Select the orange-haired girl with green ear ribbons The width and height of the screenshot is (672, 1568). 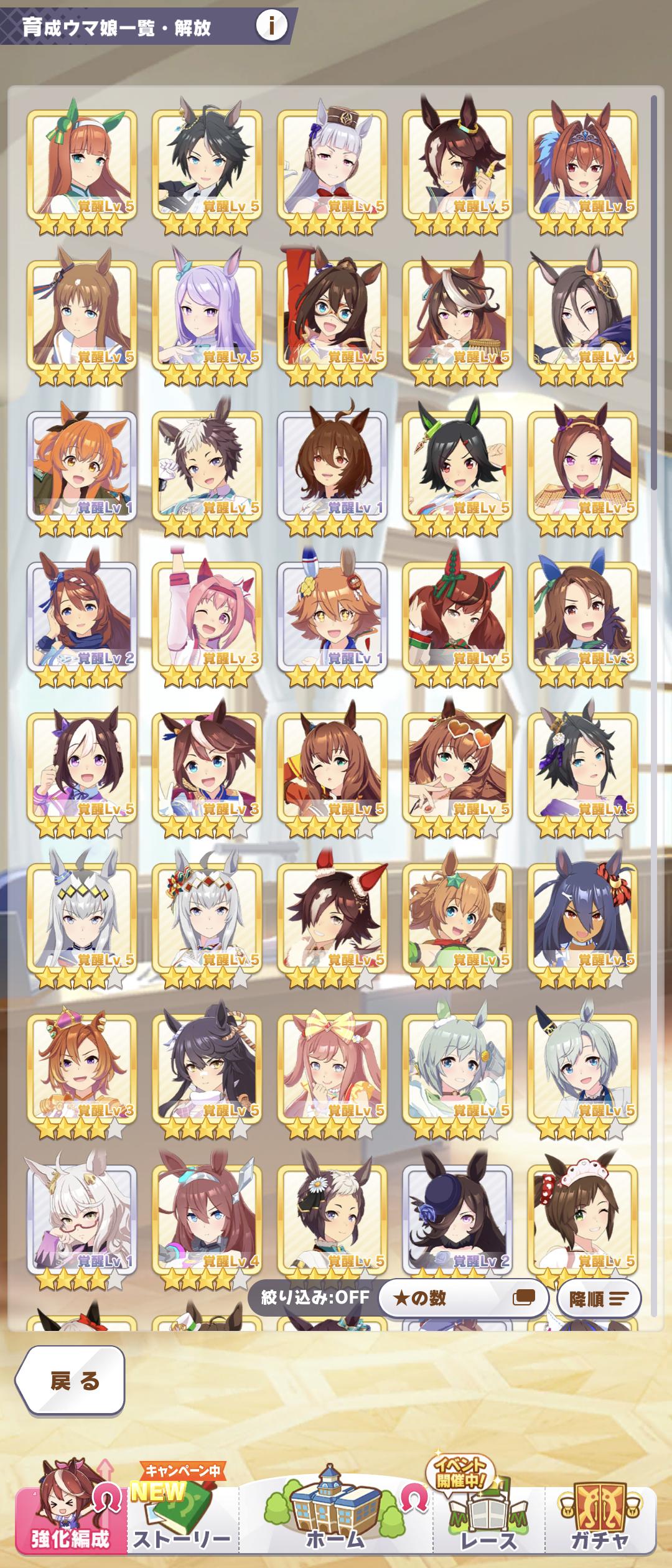[82, 166]
